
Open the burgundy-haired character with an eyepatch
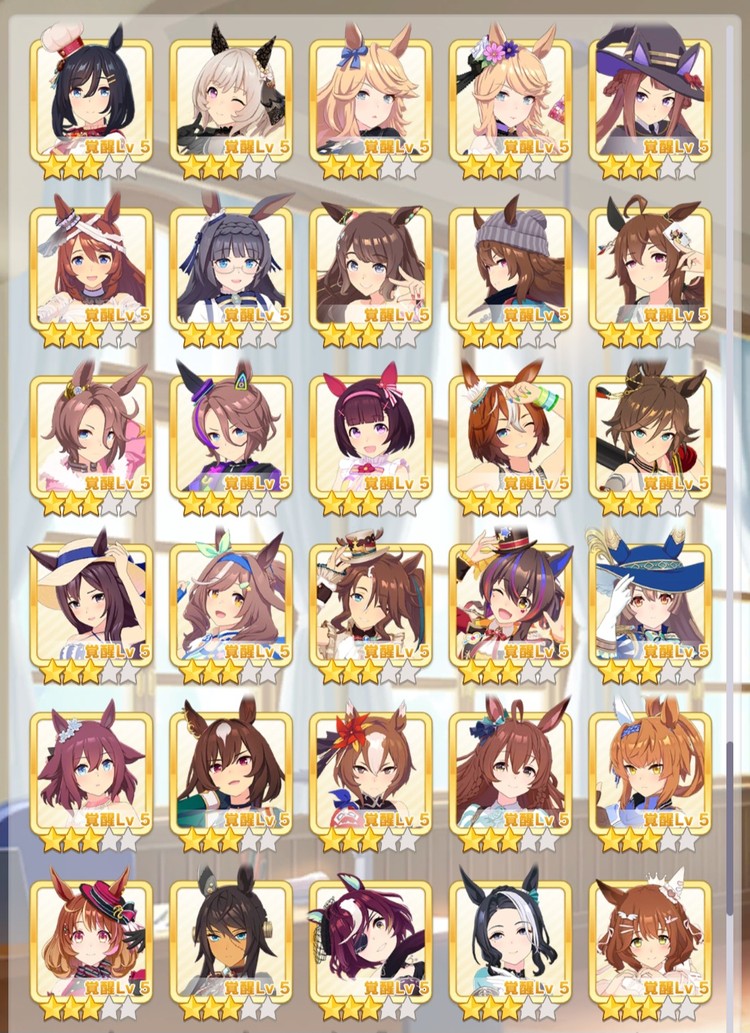click(371, 940)
